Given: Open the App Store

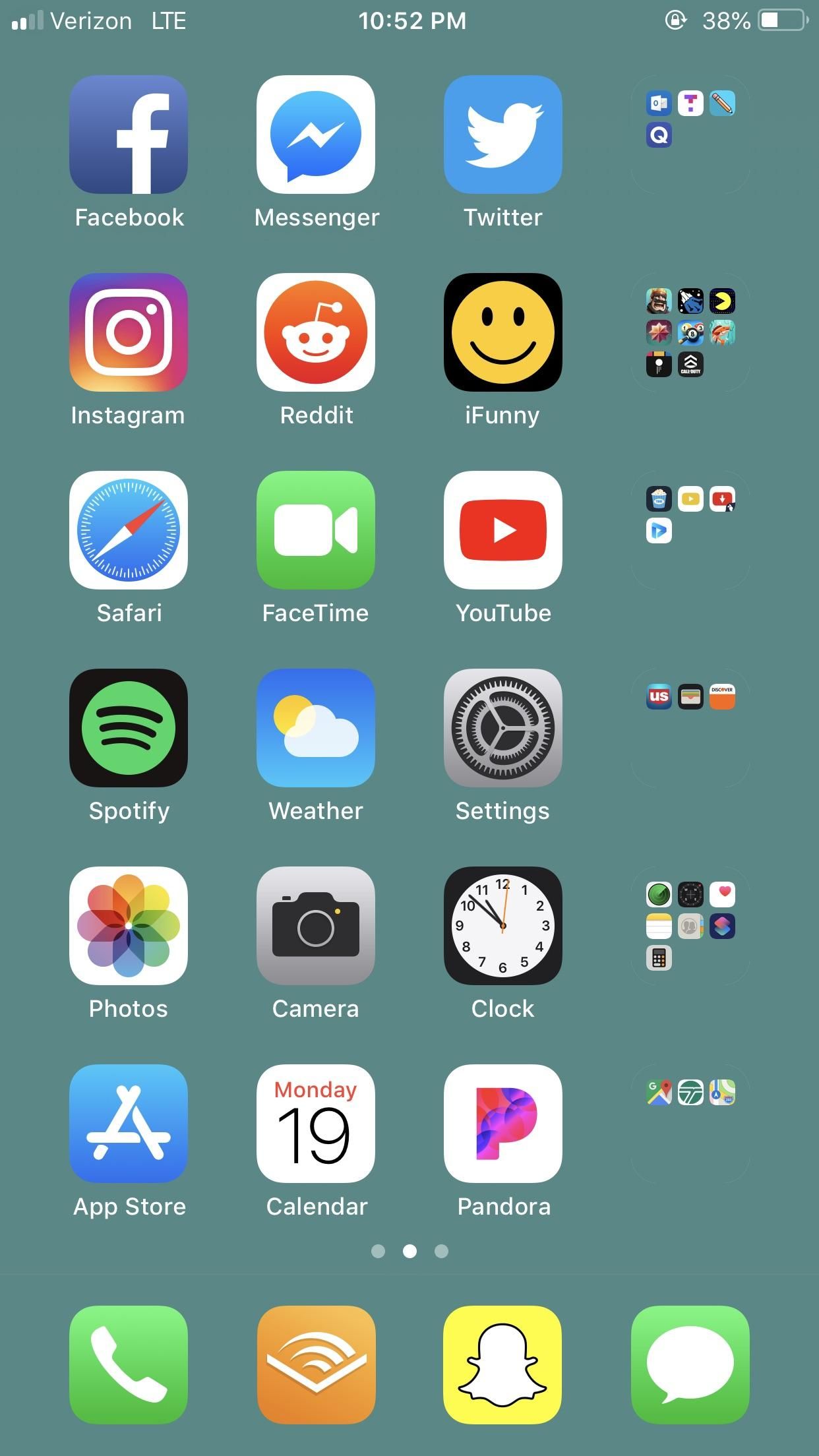Looking at the screenshot, I should (128, 1124).
